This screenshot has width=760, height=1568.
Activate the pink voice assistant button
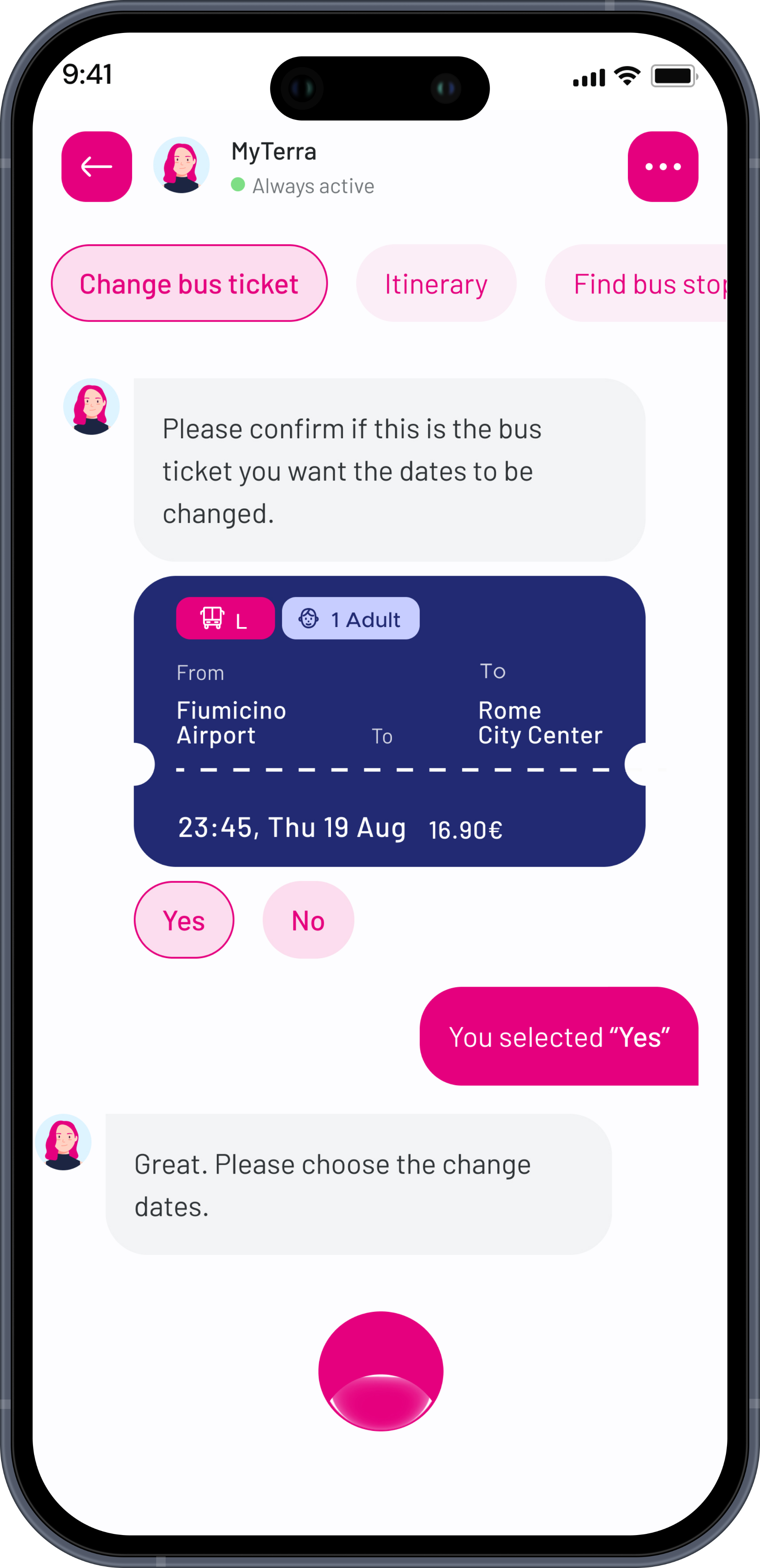tap(381, 1370)
